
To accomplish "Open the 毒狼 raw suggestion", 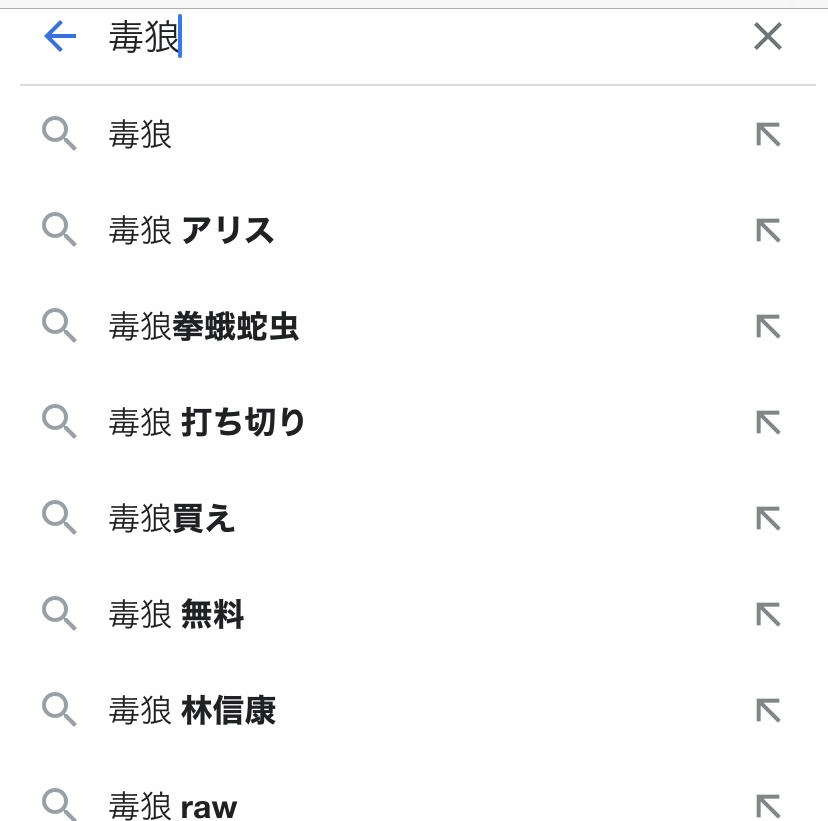I will click(173, 805).
